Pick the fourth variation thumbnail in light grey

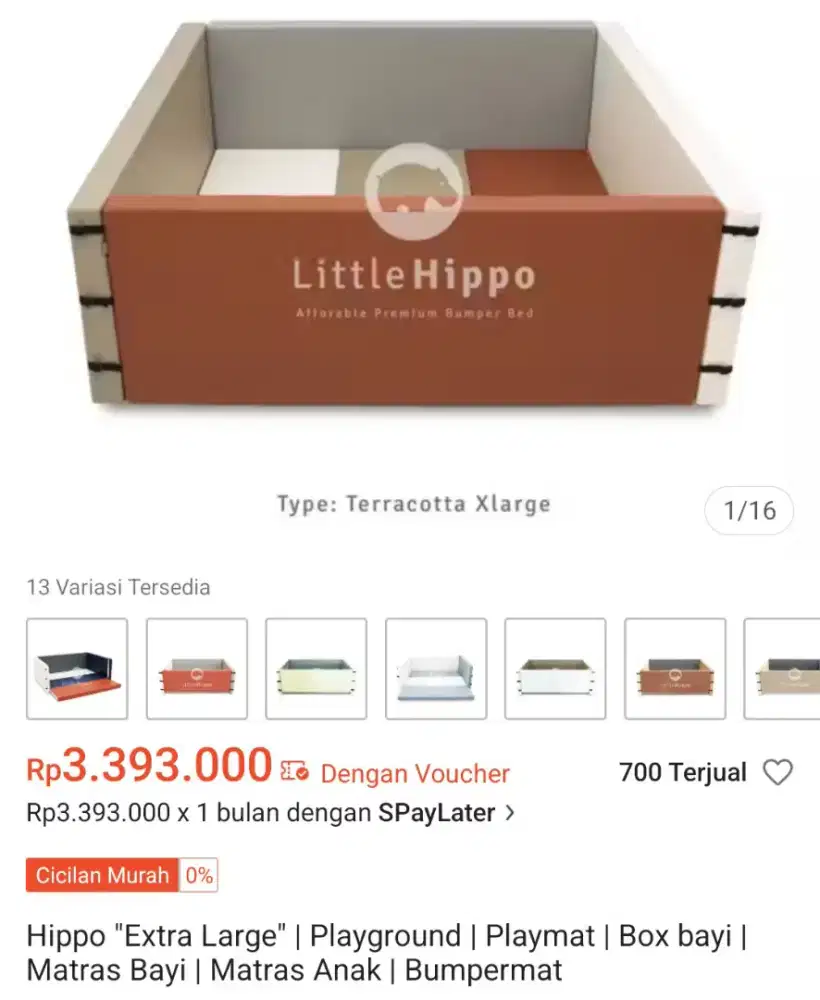436,668
